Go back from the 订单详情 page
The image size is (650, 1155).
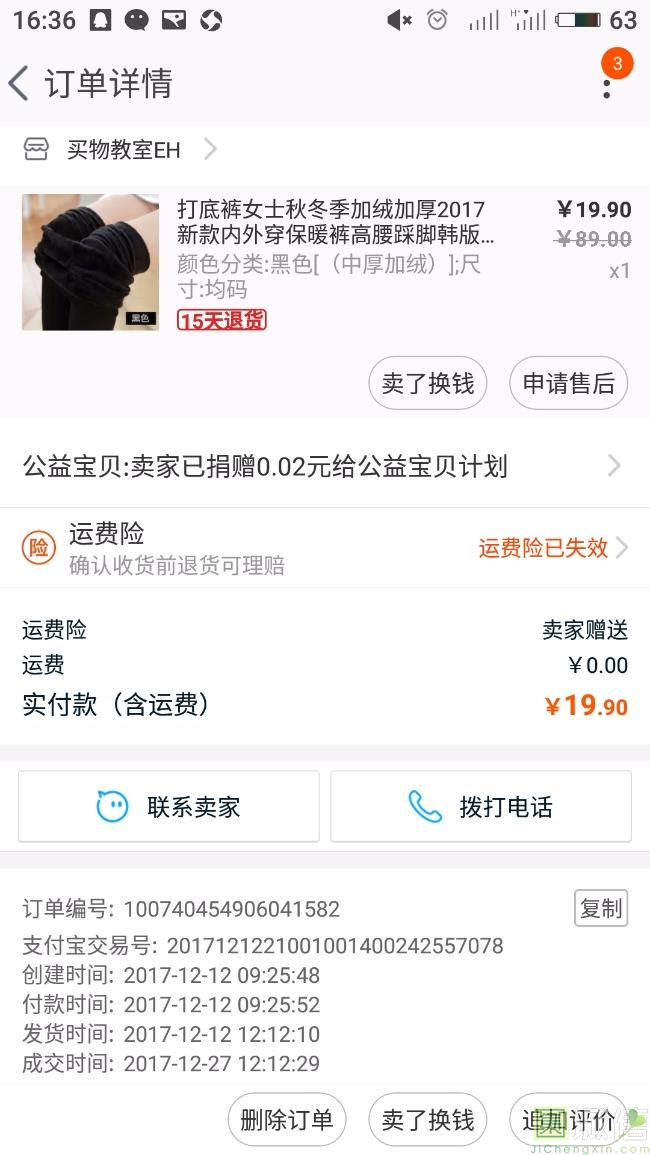tap(20, 84)
